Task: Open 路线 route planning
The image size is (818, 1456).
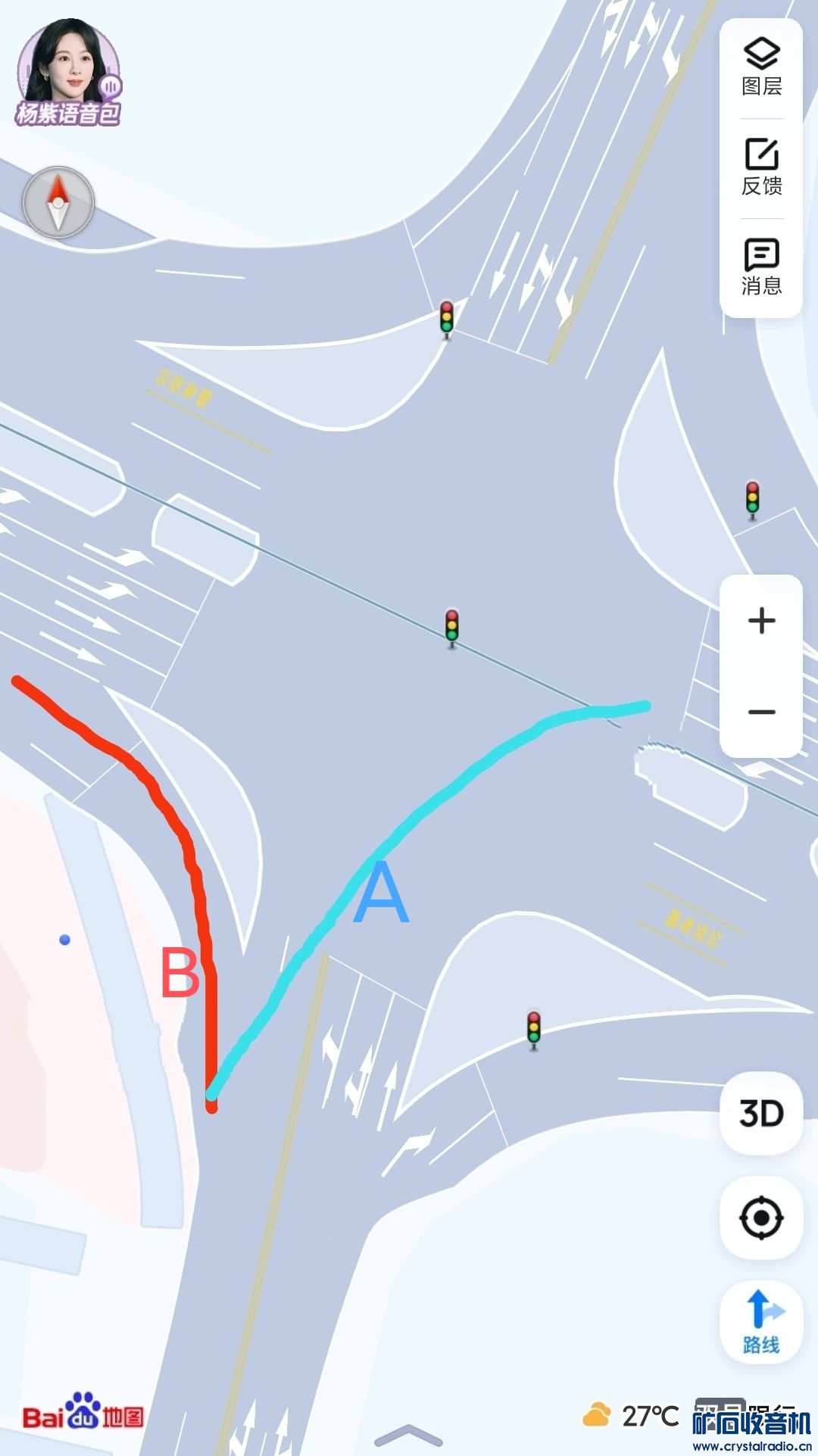Action: 761,1323
